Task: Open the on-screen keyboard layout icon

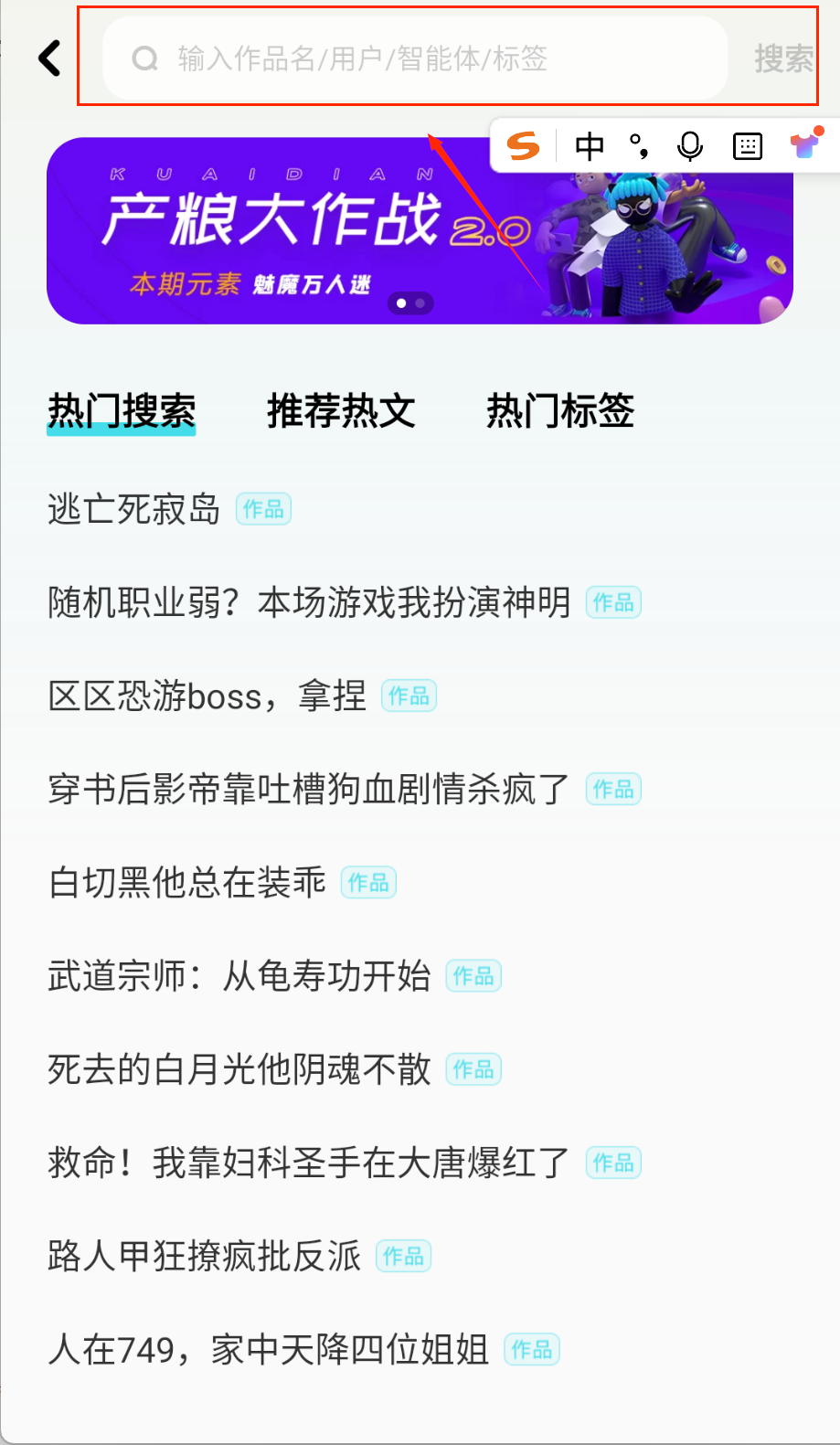Action: (747, 146)
